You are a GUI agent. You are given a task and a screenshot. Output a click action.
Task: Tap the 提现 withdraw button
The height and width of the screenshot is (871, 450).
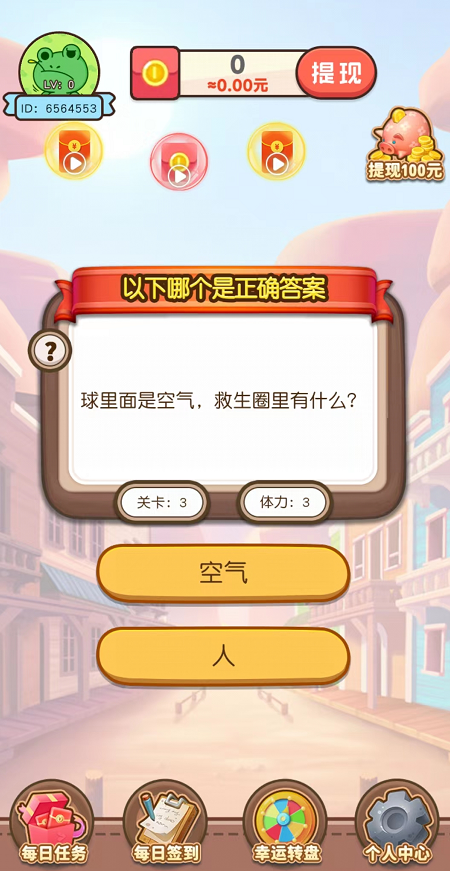[x=336, y=73]
